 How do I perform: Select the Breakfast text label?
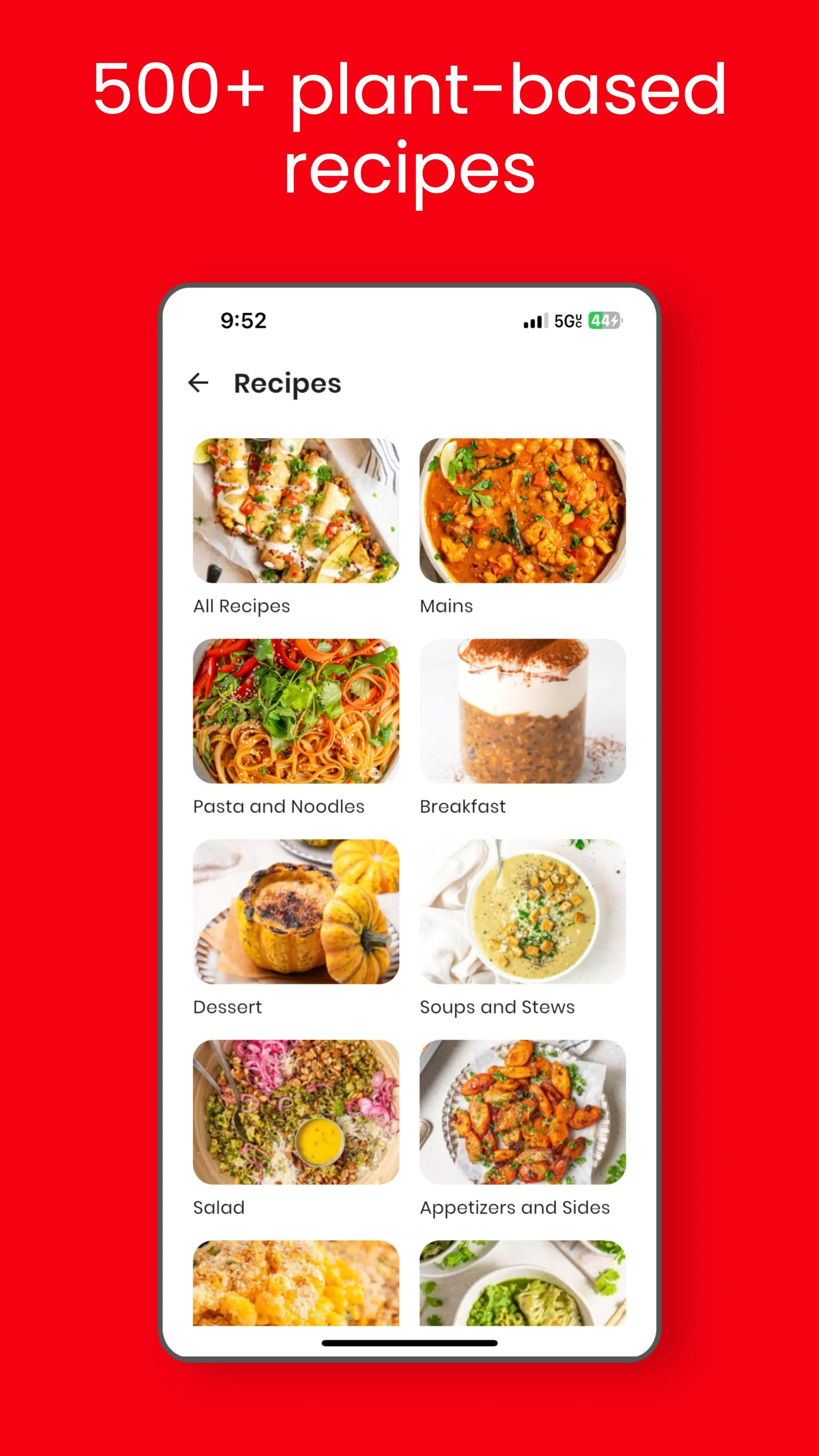pos(462,806)
